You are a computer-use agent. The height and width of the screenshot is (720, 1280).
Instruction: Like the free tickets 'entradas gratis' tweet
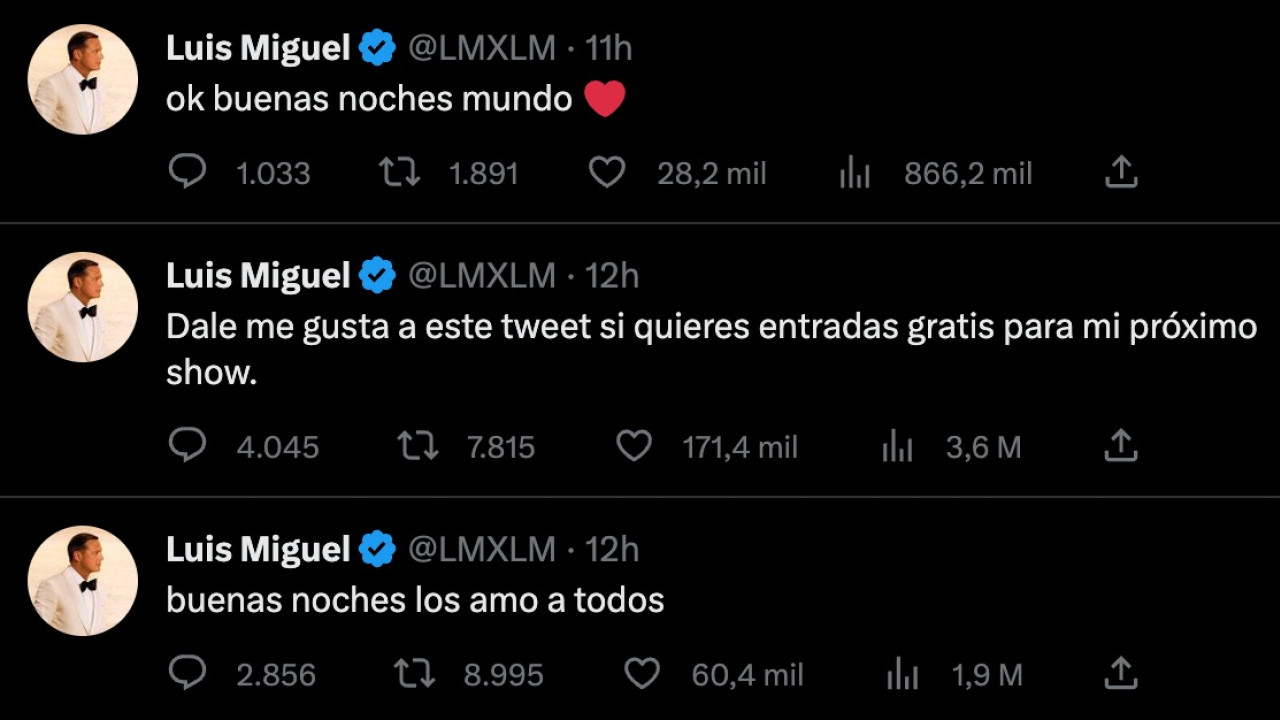pos(633,446)
